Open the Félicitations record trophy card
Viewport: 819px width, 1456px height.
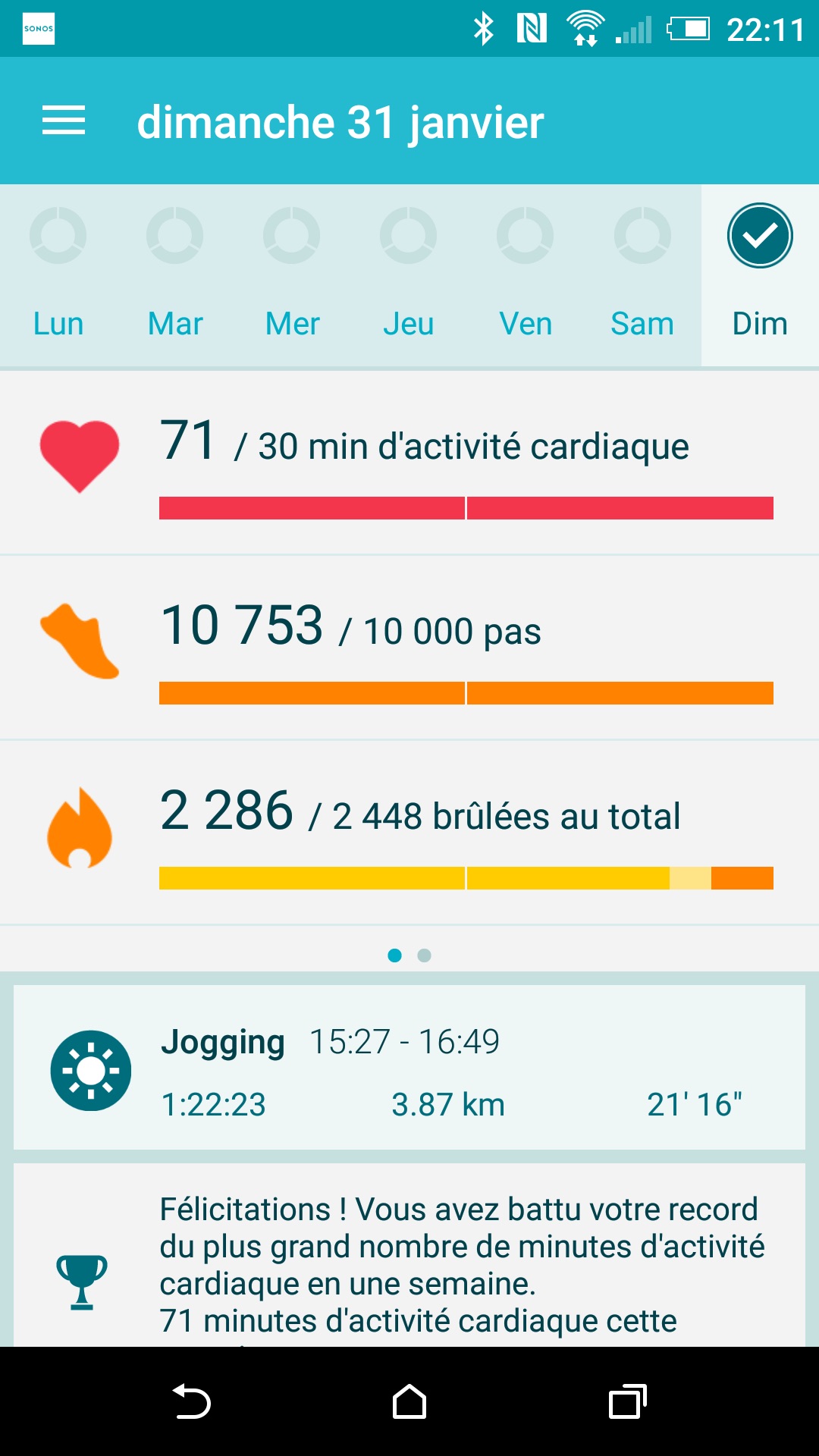coord(409,1259)
